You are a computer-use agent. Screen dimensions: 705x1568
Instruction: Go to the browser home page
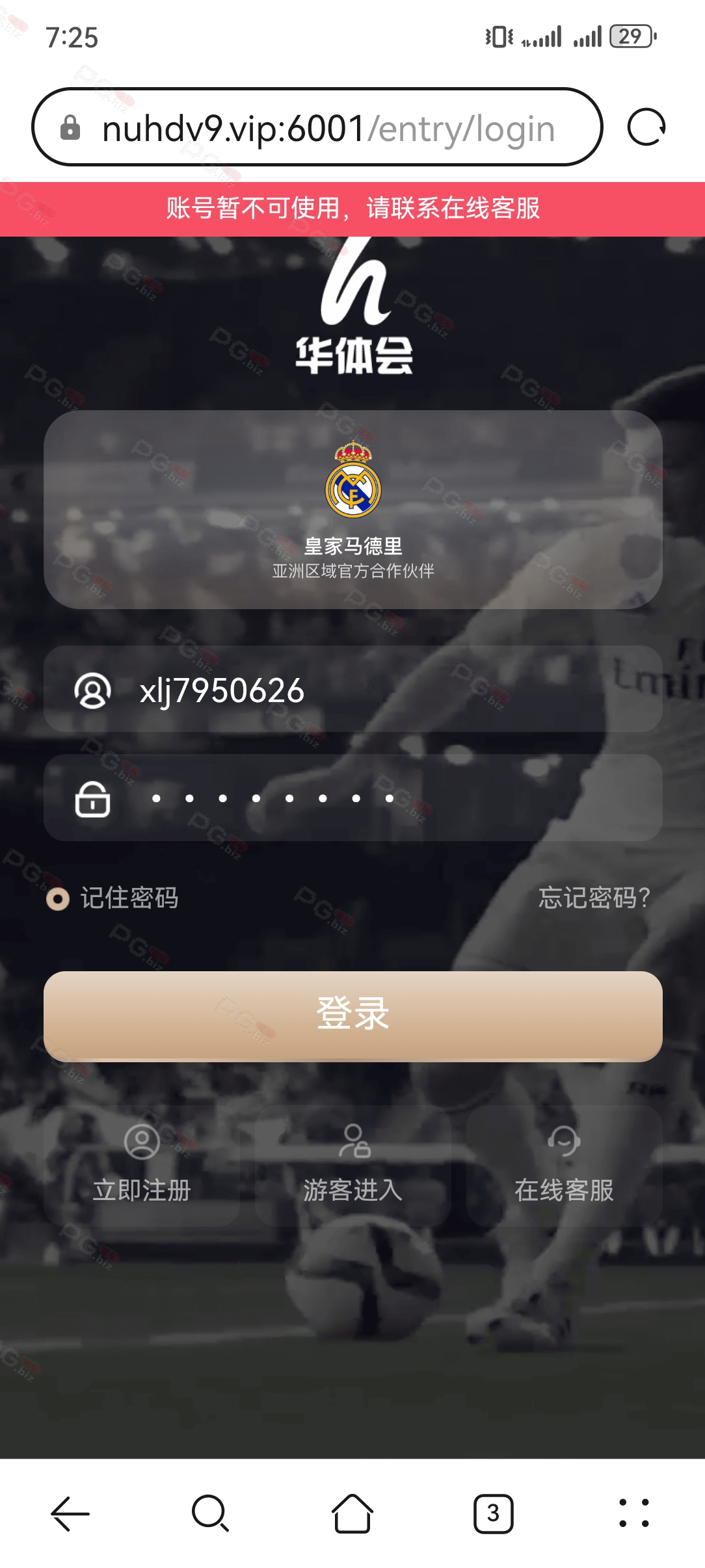(352, 1513)
